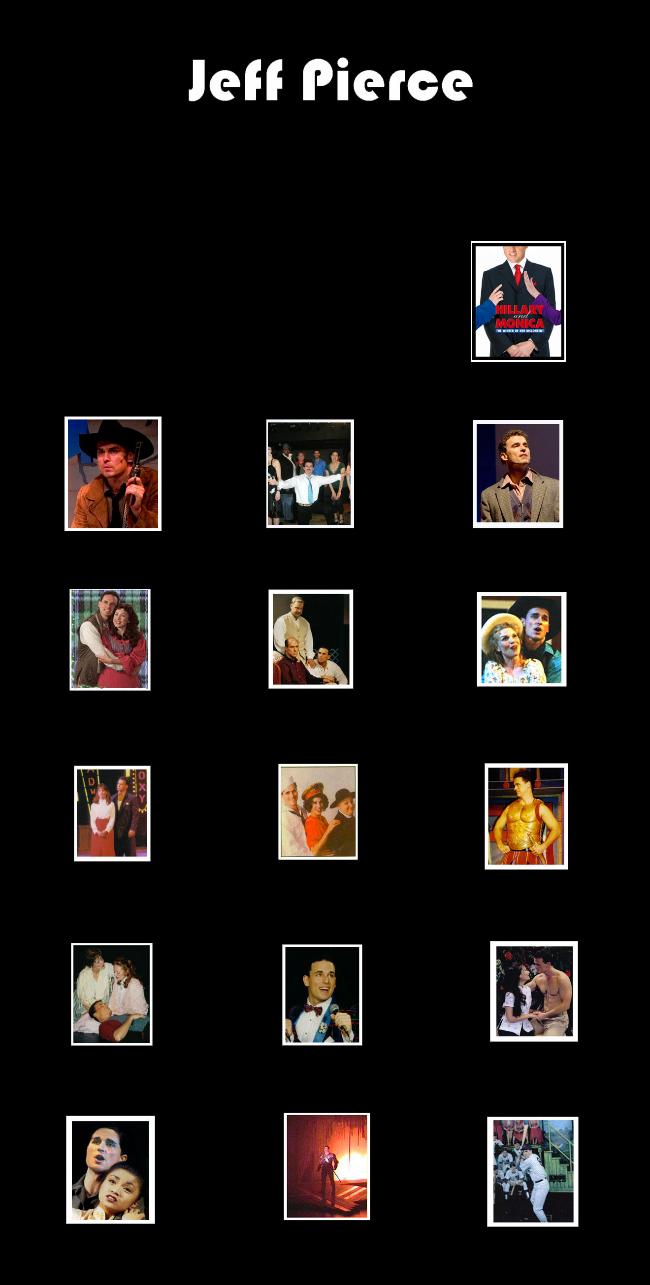Screen dimensions: 650x1285
Task: Enlarge the tuxedo and red bow tie photo
Action: coord(322,995)
